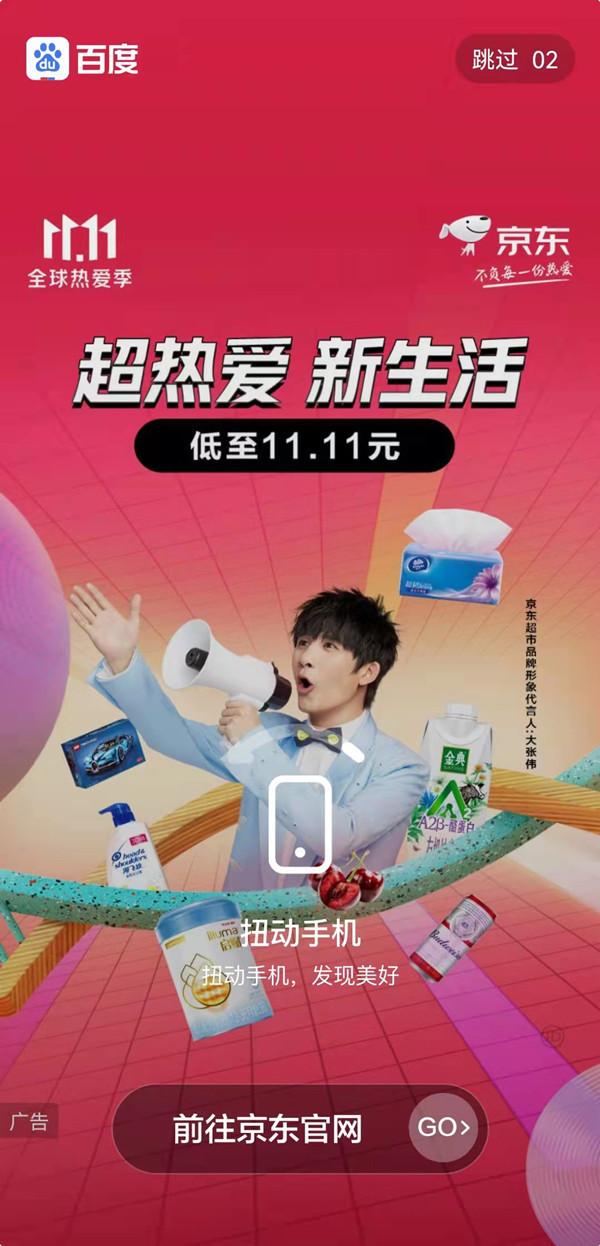Skip the ad with 跳过 button

pyautogui.click(x=514, y=59)
